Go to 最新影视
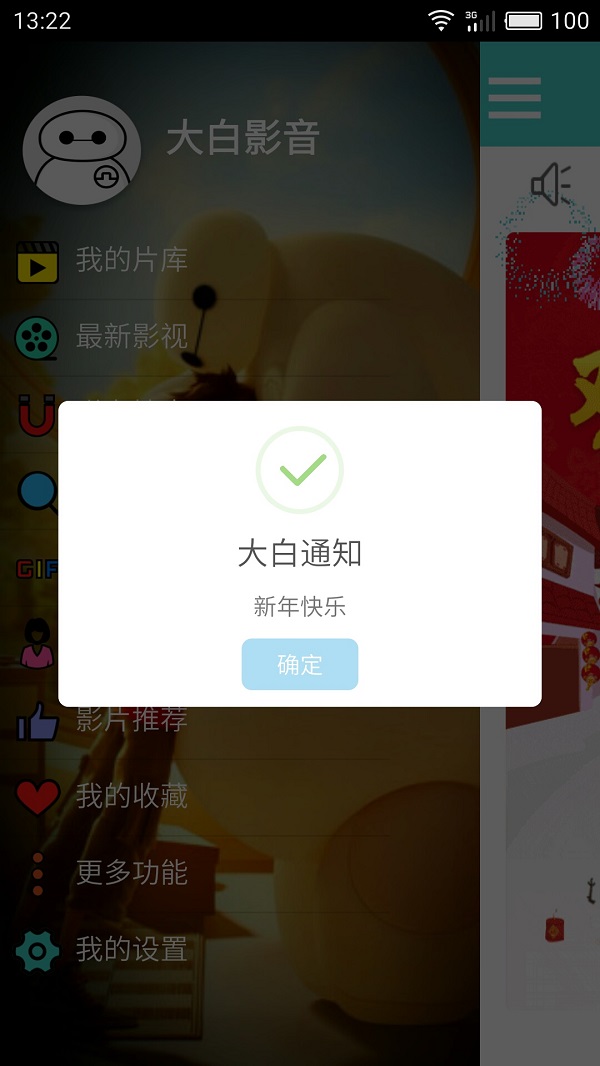Viewport: 600px width, 1066px height. click(x=131, y=337)
